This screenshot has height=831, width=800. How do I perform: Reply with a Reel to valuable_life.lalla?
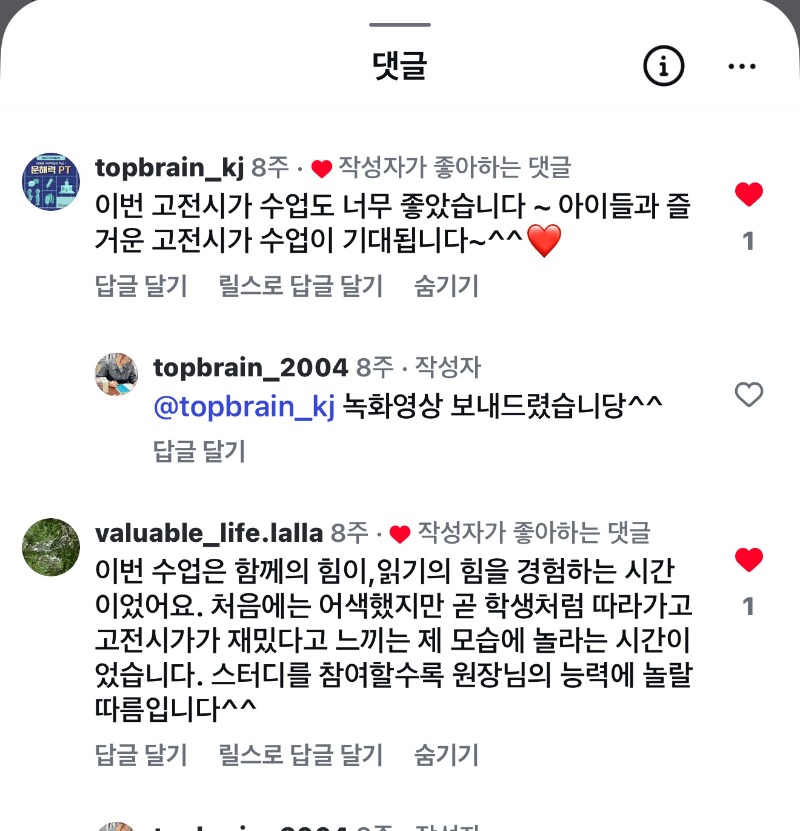pyautogui.click(x=300, y=754)
